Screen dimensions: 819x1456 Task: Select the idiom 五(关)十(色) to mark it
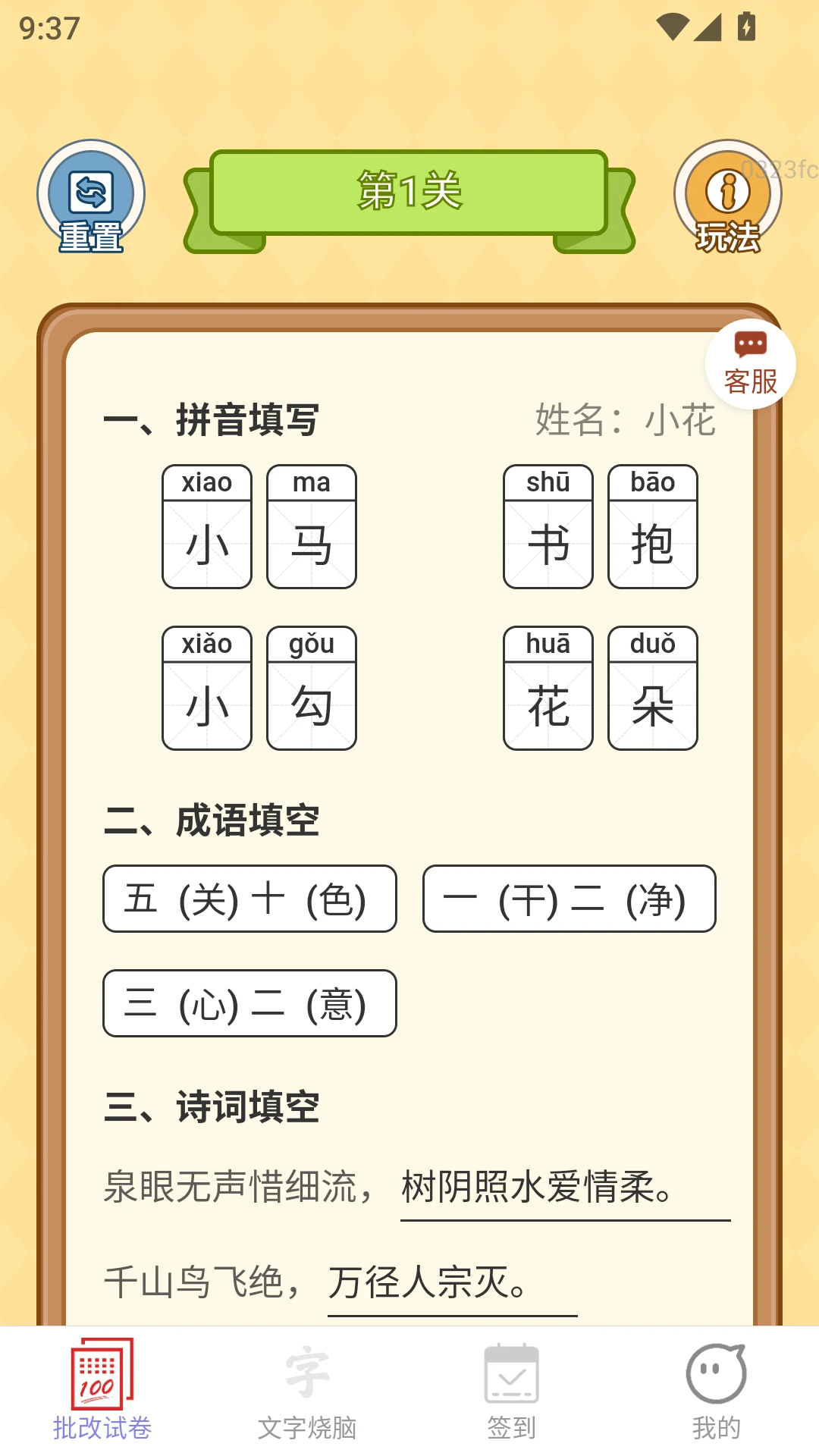tap(249, 899)
